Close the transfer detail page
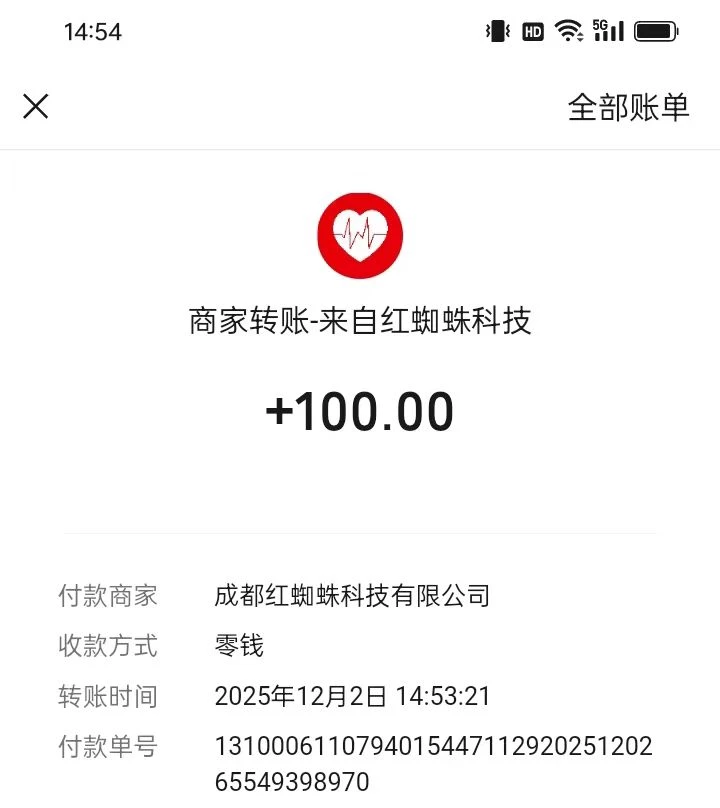The image size is (720, 808). pos(36,105)
